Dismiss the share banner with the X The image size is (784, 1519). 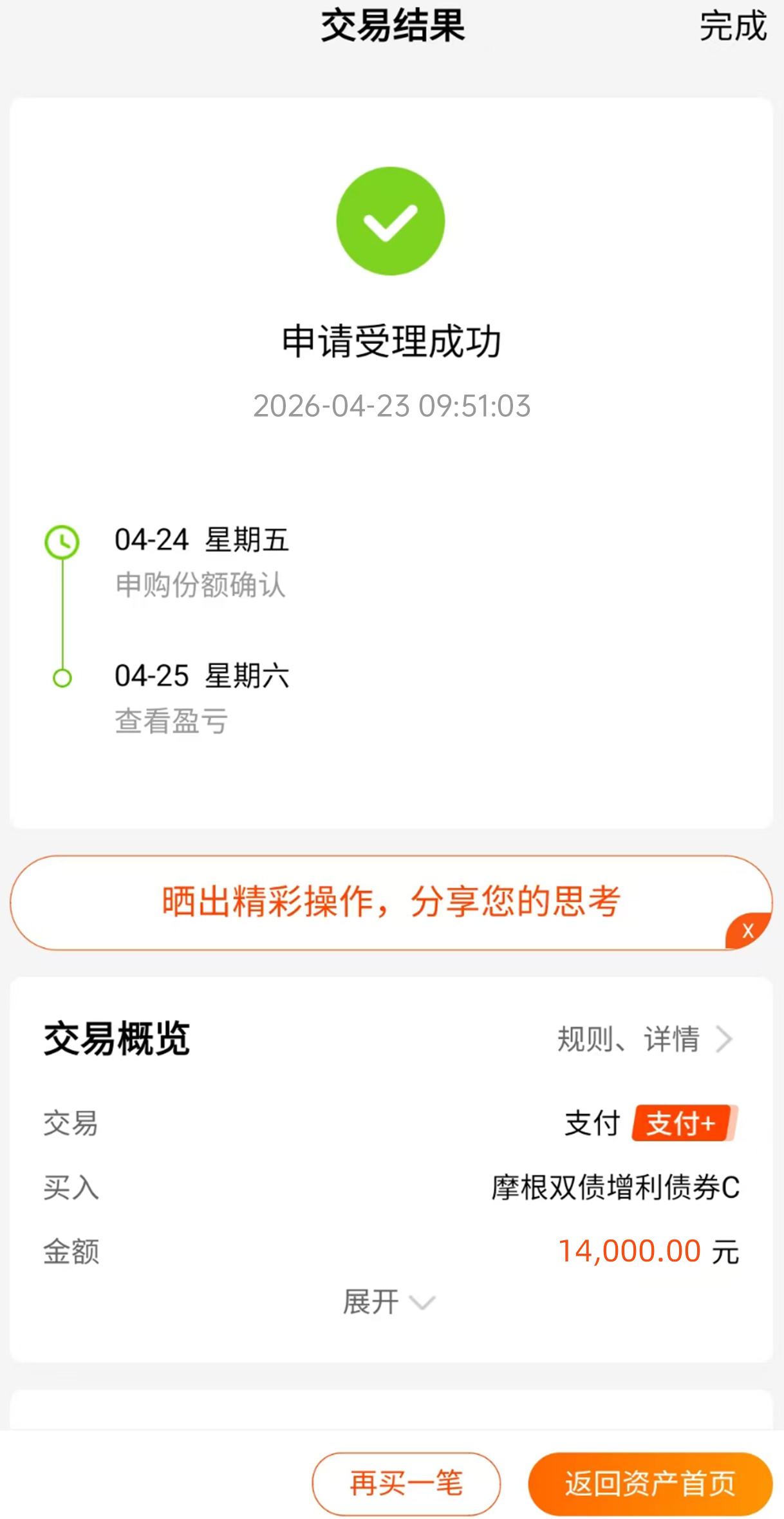click(748, 930)
